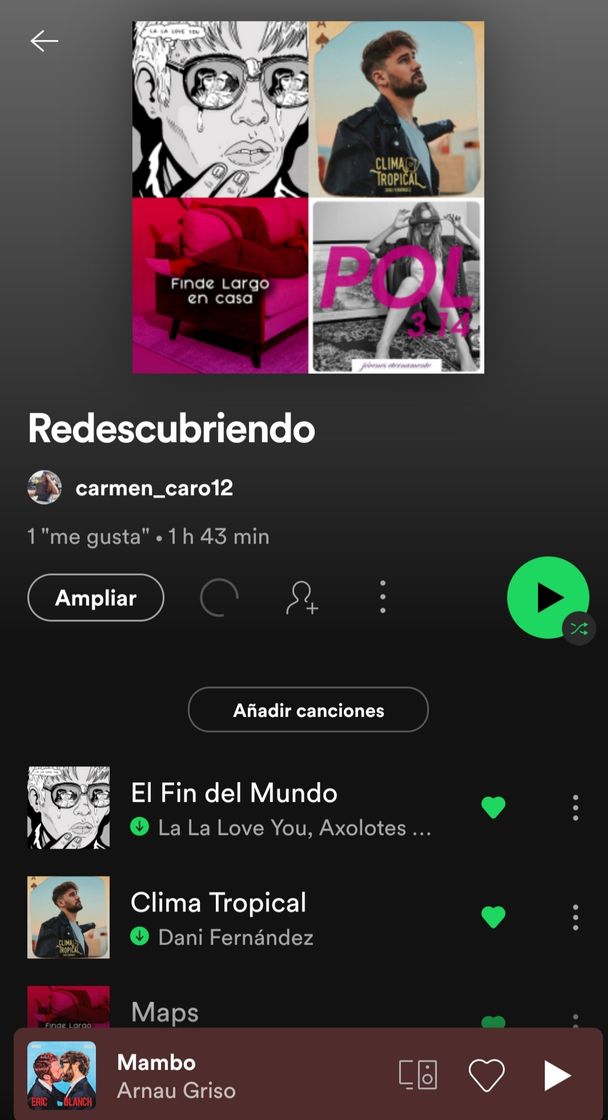Unlike El Fin del Mundo
Viewport: 608px width, 1120px height.
coord(493,807)
